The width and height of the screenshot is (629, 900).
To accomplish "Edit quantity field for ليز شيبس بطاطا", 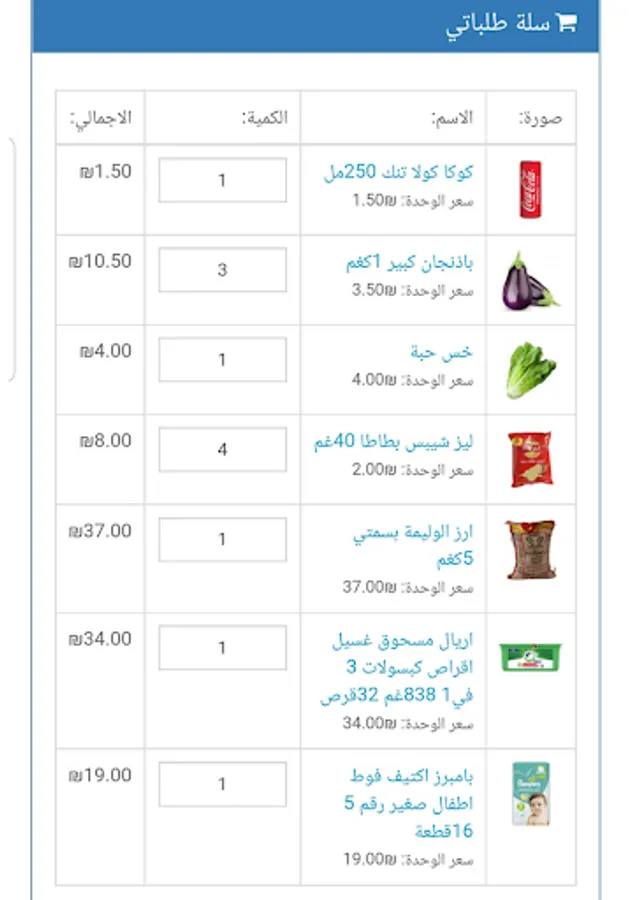I will (222, 450).
